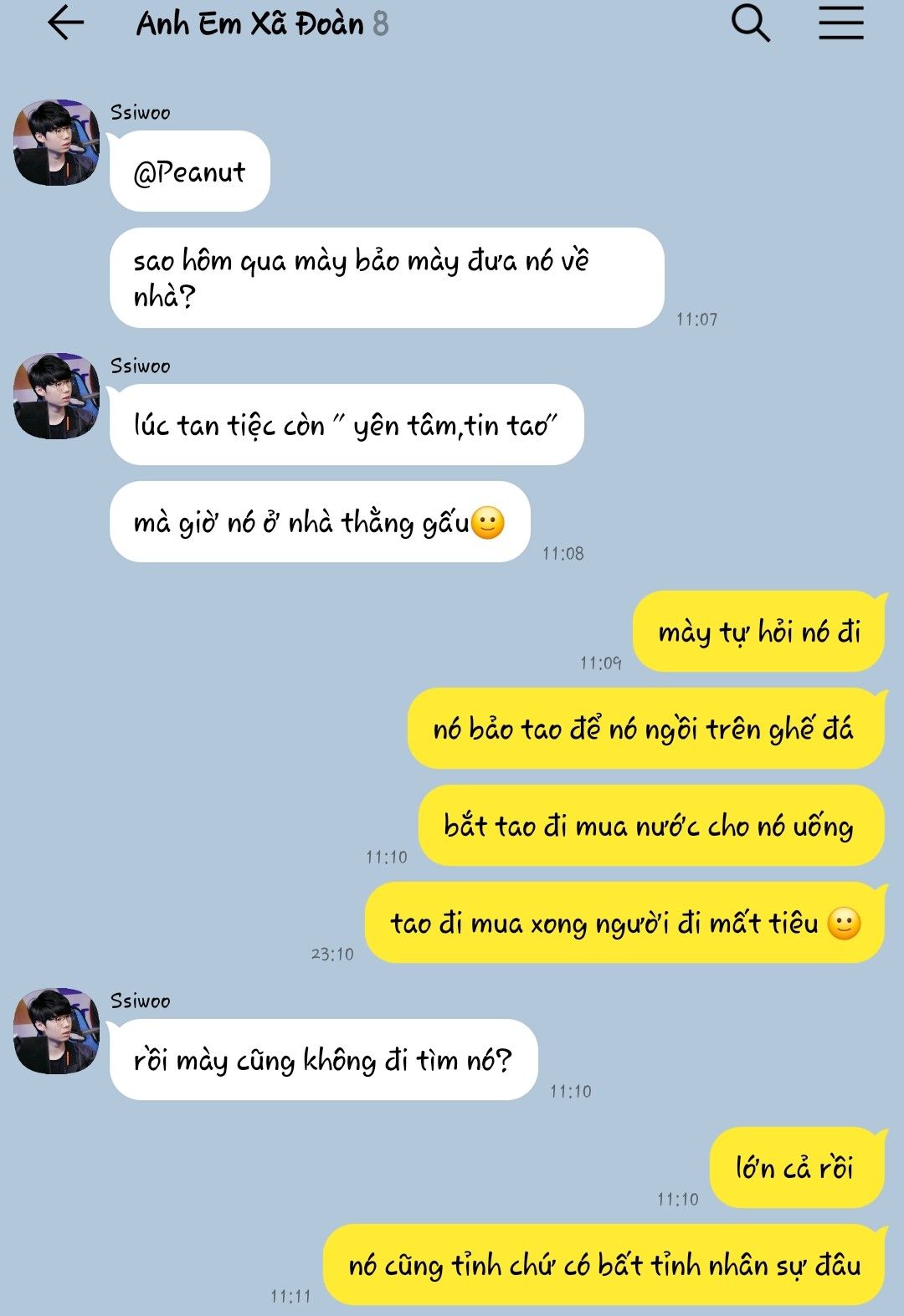Go back from Anh Em Xã Đoàn chat

(x=65, y=23)
